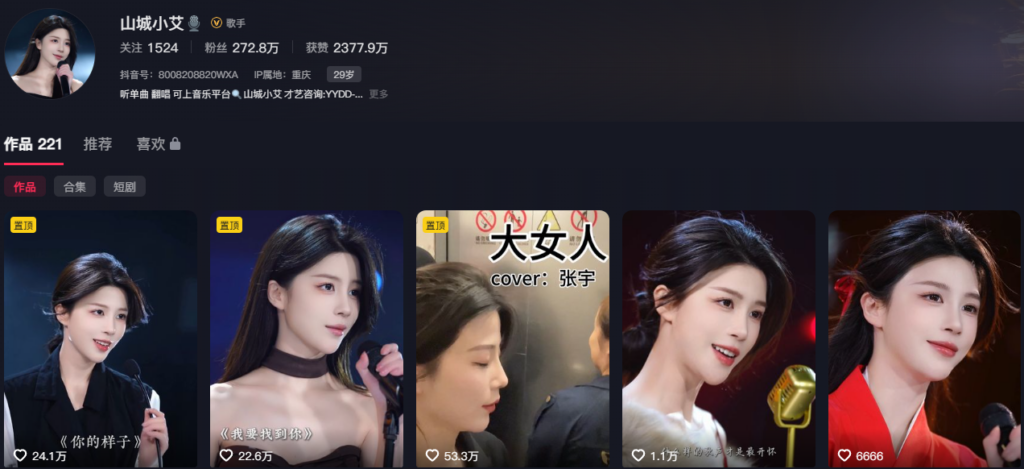View the 粉丝 272.8万 followers list
1024x469 pixels.
point(241,48)
